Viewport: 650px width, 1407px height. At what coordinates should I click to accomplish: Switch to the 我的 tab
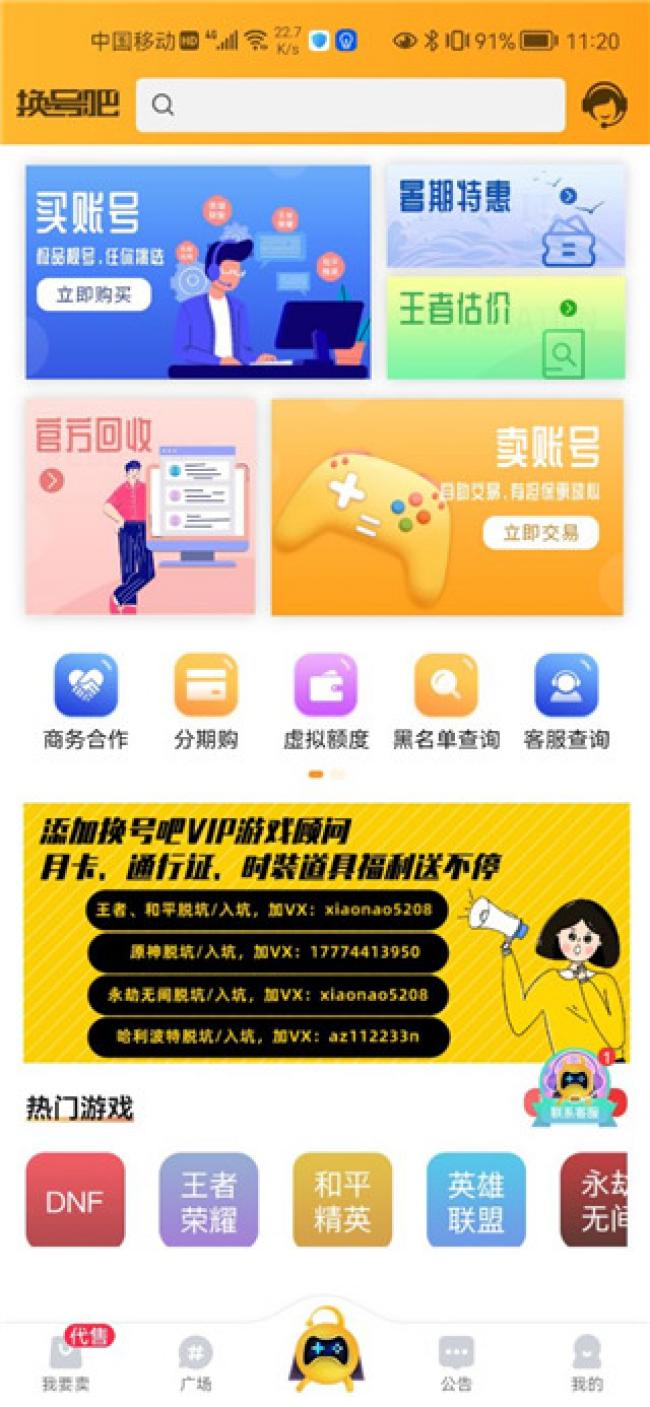point(587,1364)
